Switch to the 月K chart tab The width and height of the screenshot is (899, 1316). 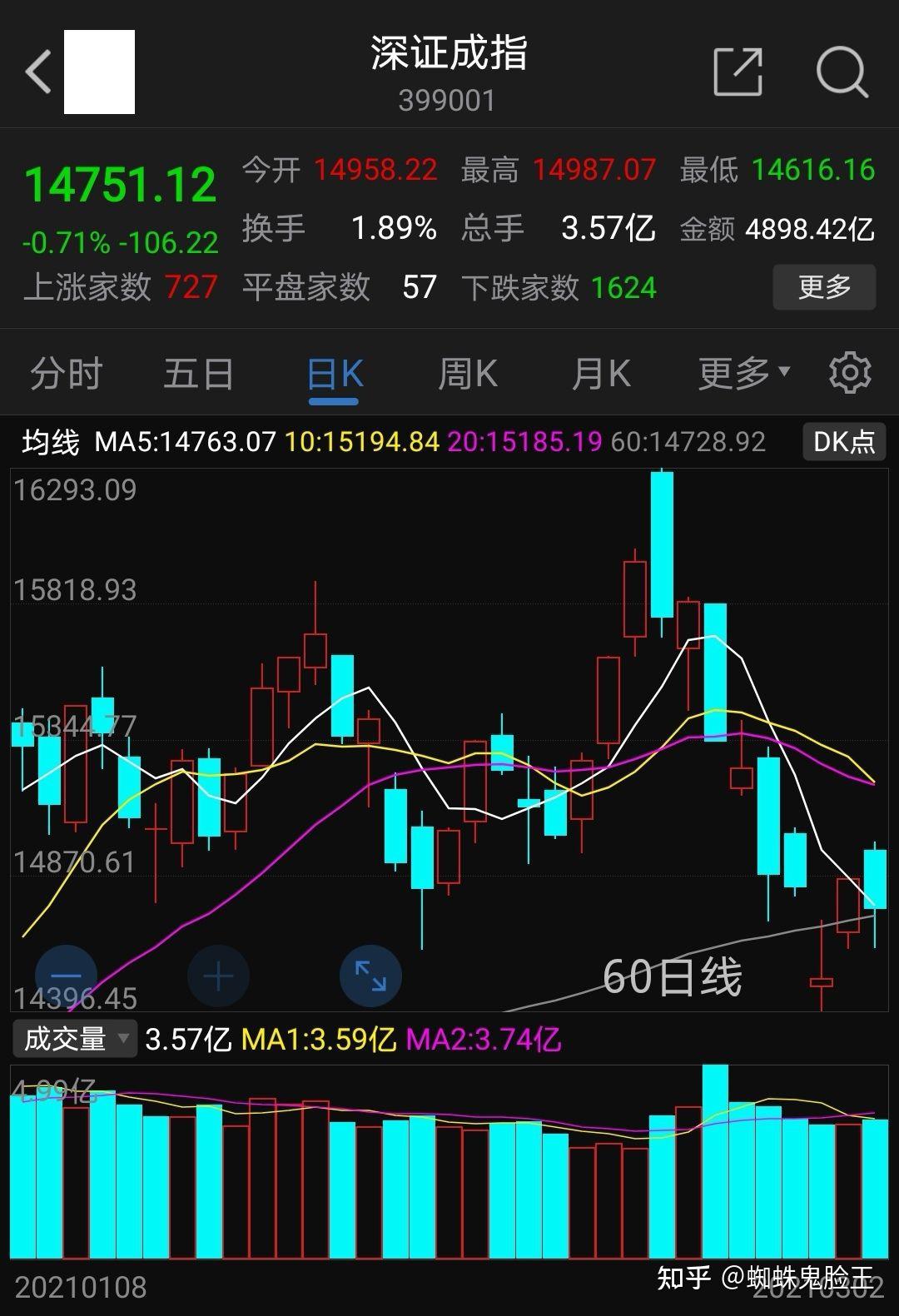coord(600,374)
